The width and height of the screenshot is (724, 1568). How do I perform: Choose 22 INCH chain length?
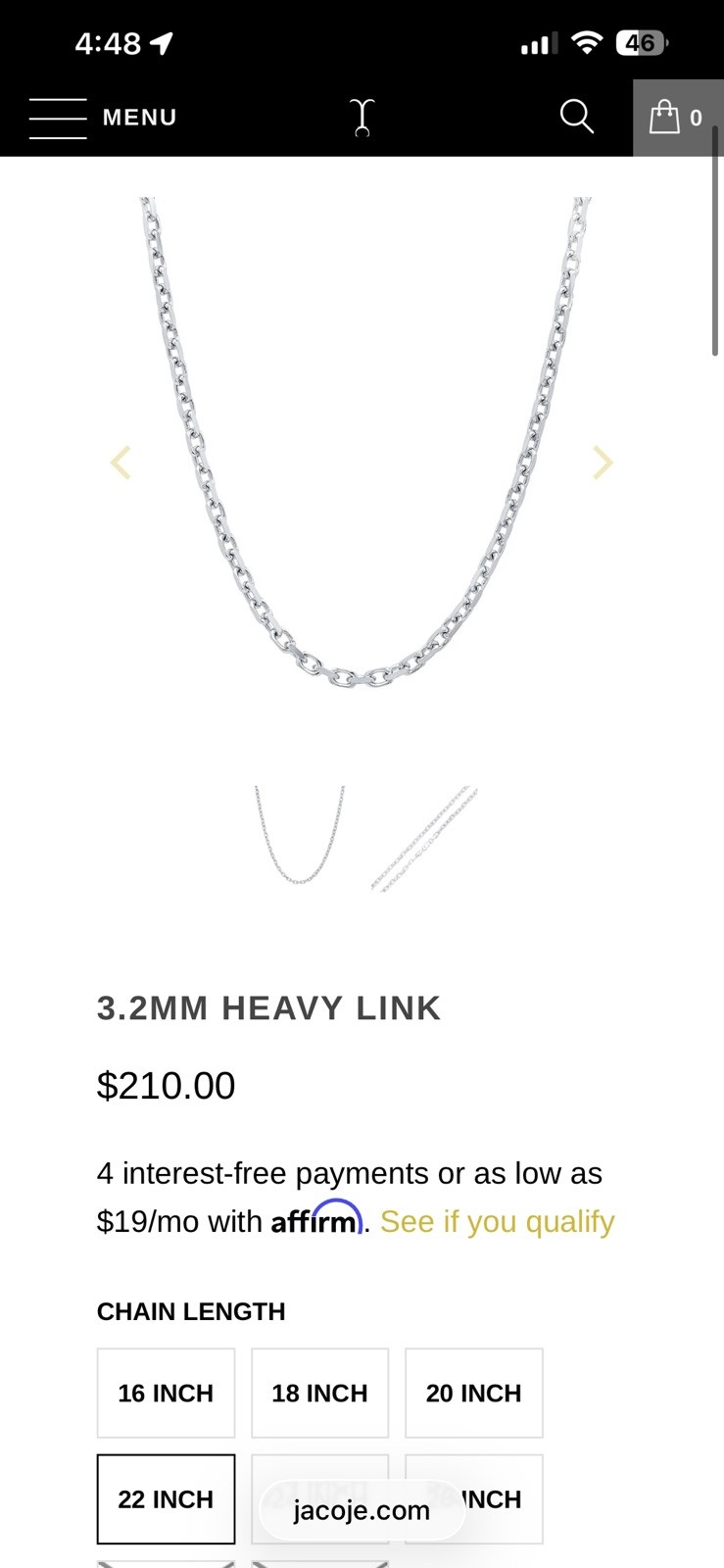pyautogui.click(x=166, y=1499)
